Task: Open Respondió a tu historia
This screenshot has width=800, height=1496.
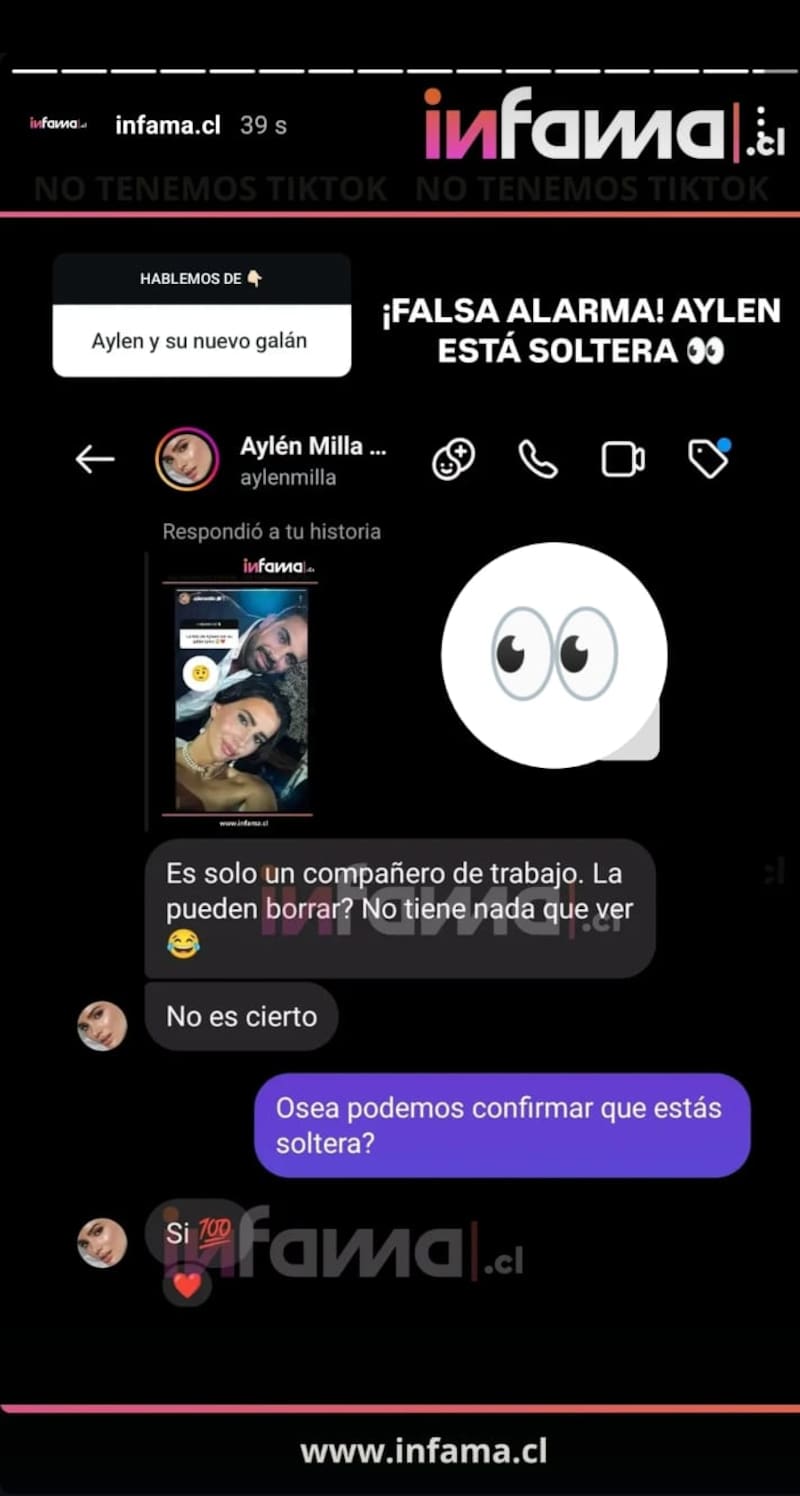Action: 271,531
